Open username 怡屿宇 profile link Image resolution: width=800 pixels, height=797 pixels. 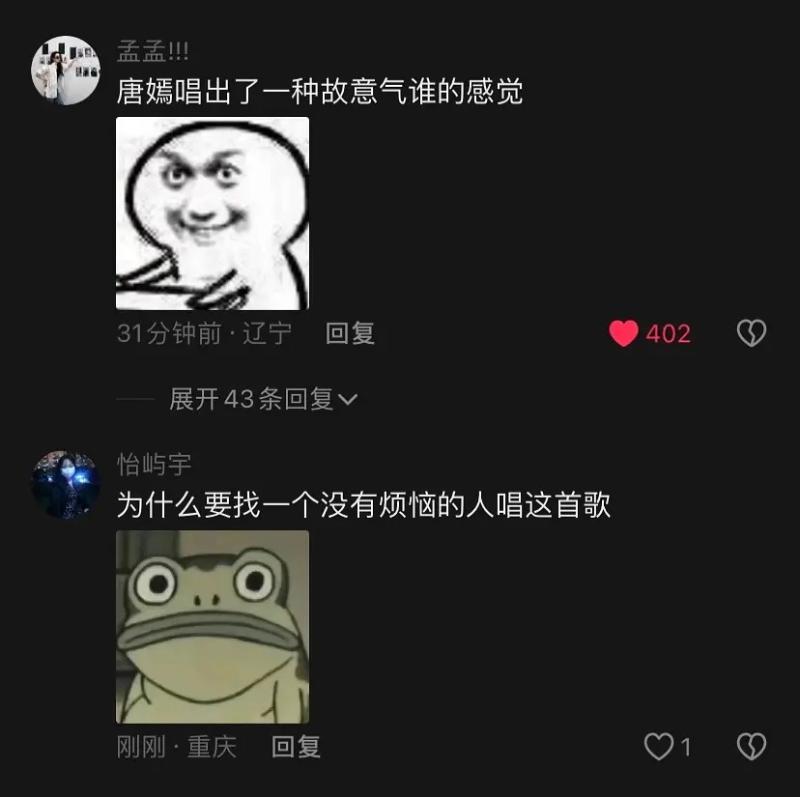(x=154, y=465)
